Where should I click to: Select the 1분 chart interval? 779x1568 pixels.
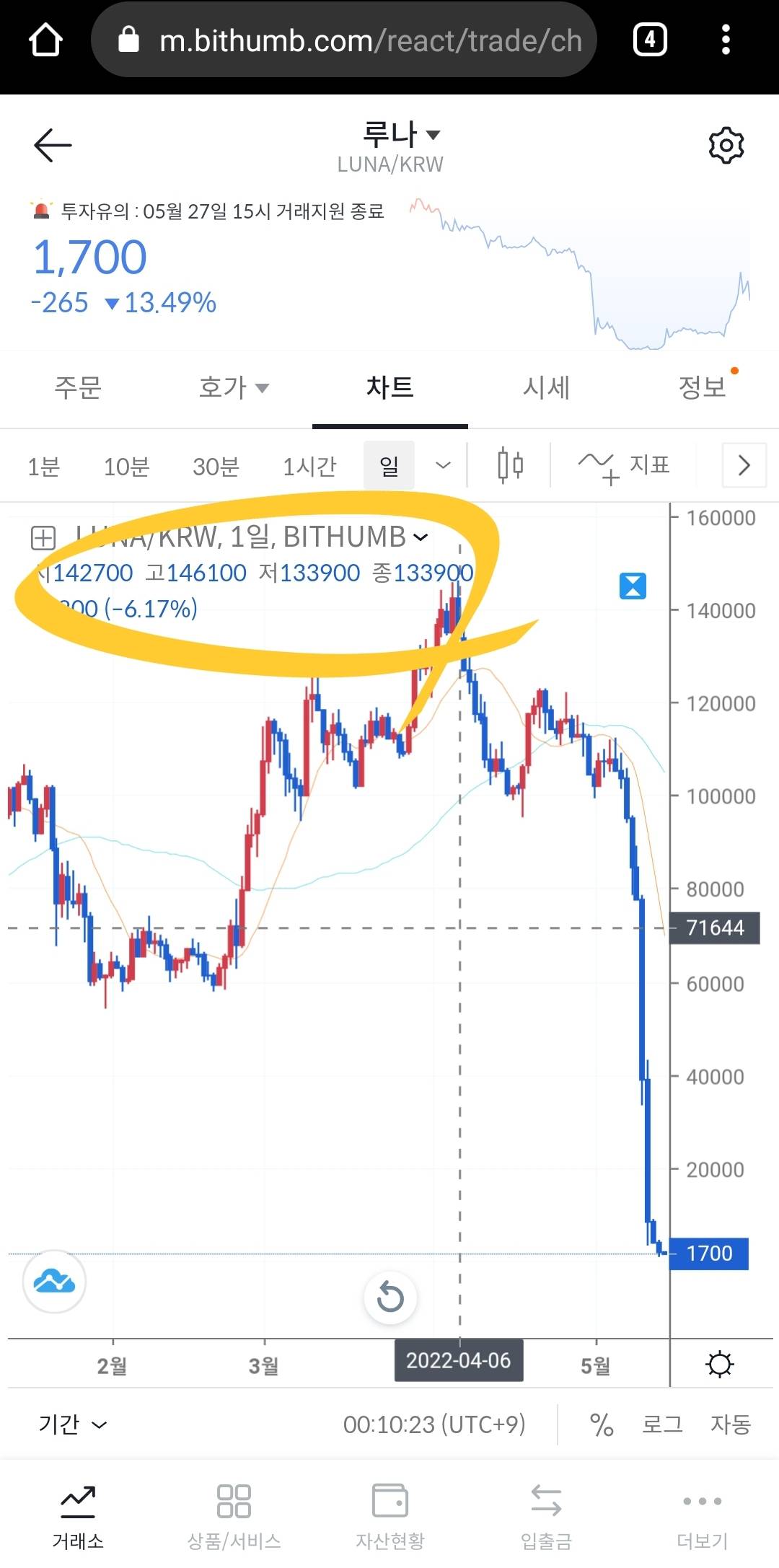coord(43,467)
